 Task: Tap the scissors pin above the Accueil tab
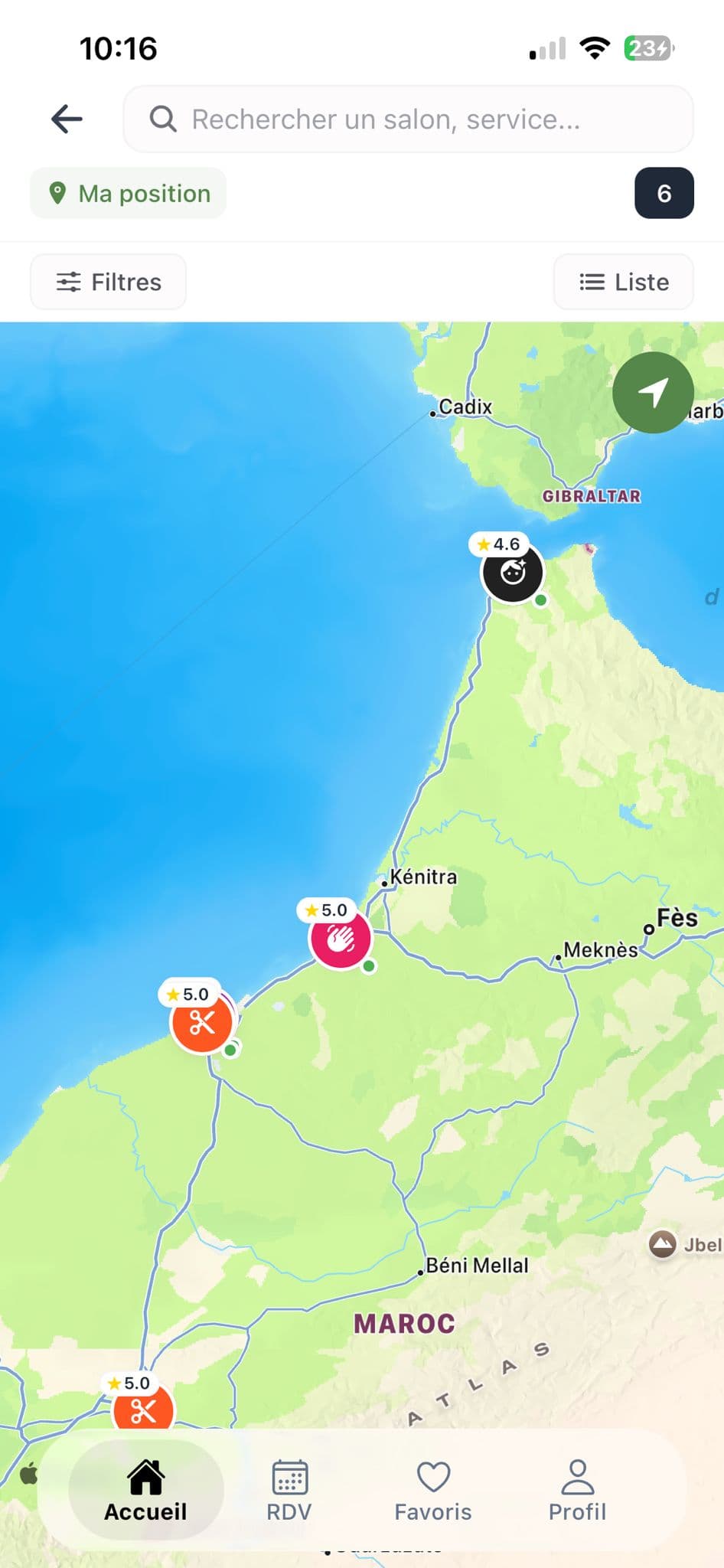pyautogui.click(x=143, y=1410)
